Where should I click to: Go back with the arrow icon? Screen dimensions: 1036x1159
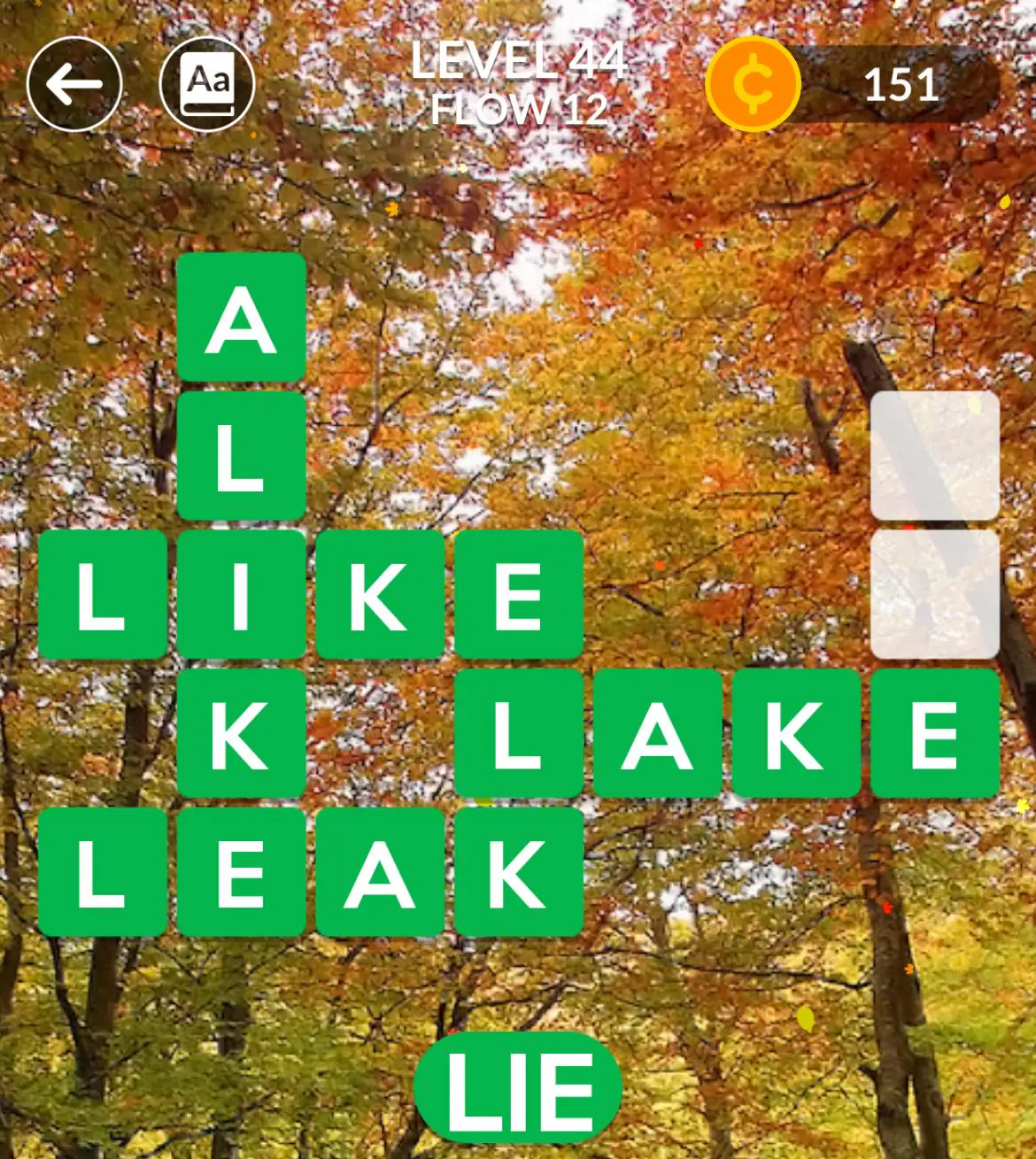click(74, 85)
